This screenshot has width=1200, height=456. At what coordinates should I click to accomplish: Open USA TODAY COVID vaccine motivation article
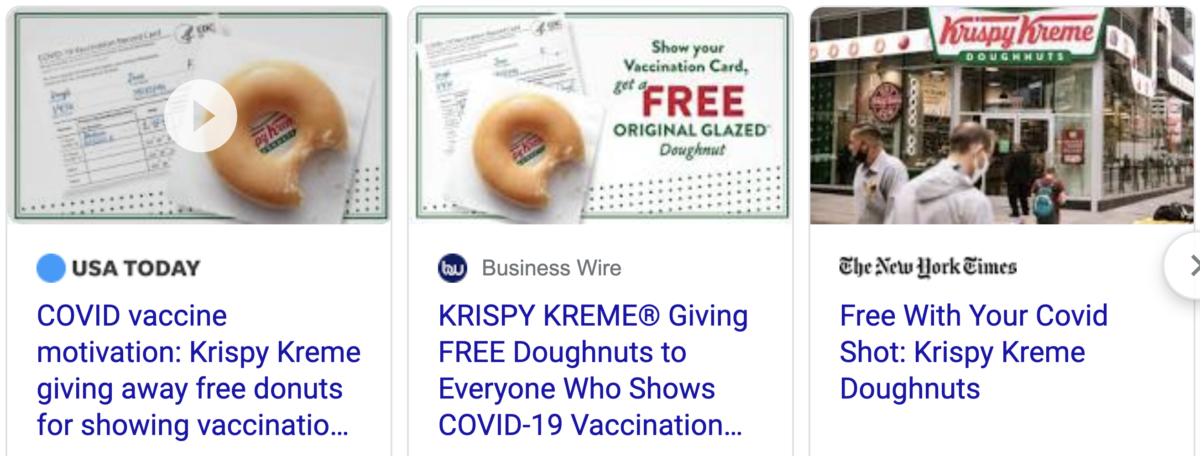coord(198,371)
